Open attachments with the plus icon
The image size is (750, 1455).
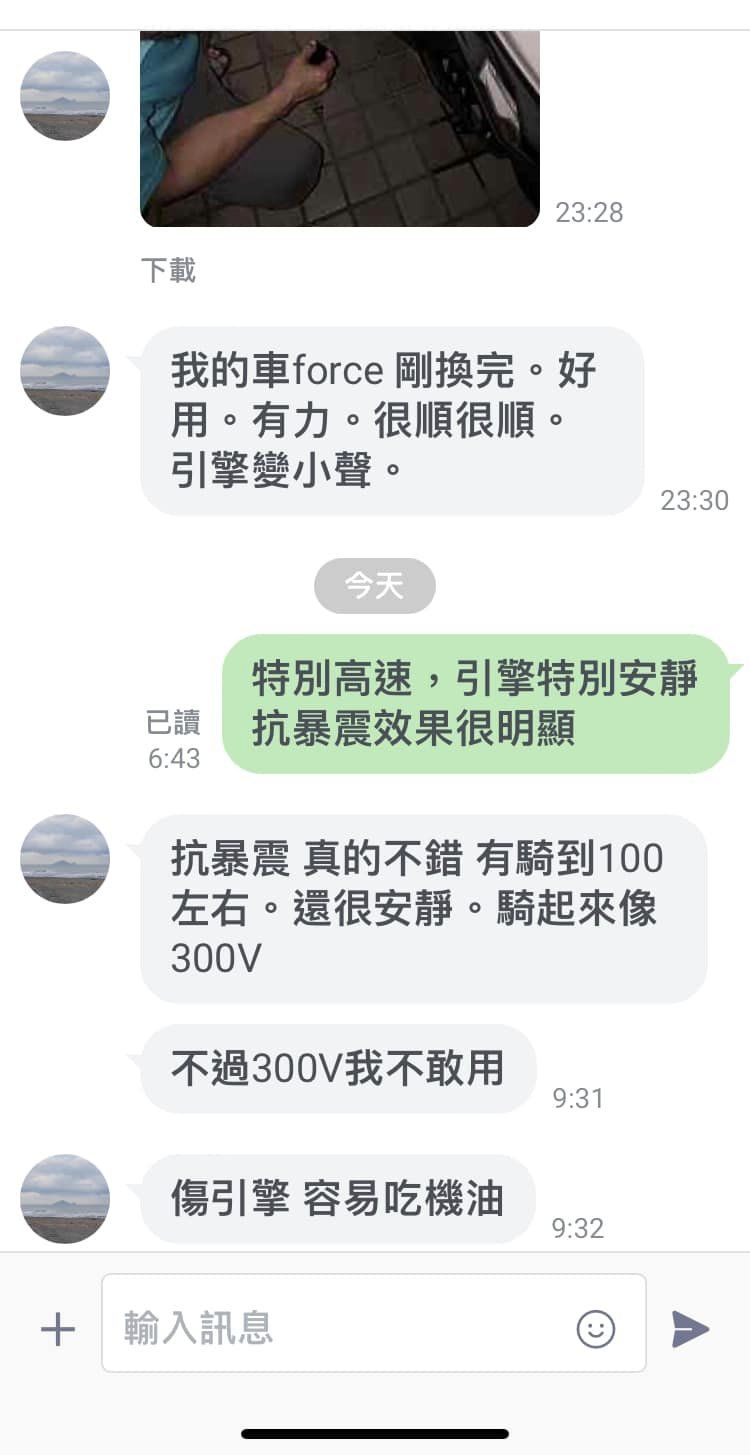(x=58, y=1329)
